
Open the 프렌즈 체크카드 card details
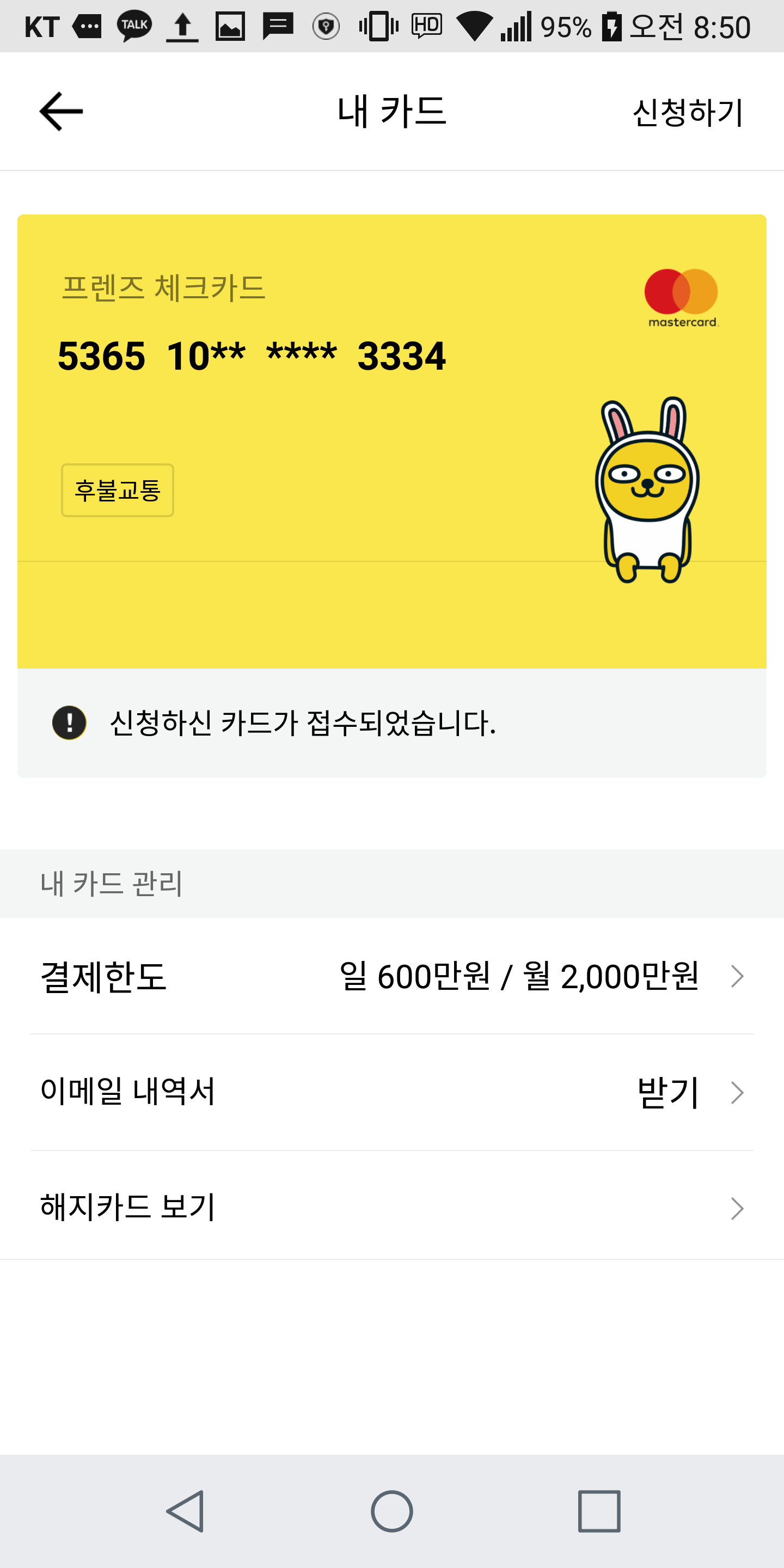[391, 440]
